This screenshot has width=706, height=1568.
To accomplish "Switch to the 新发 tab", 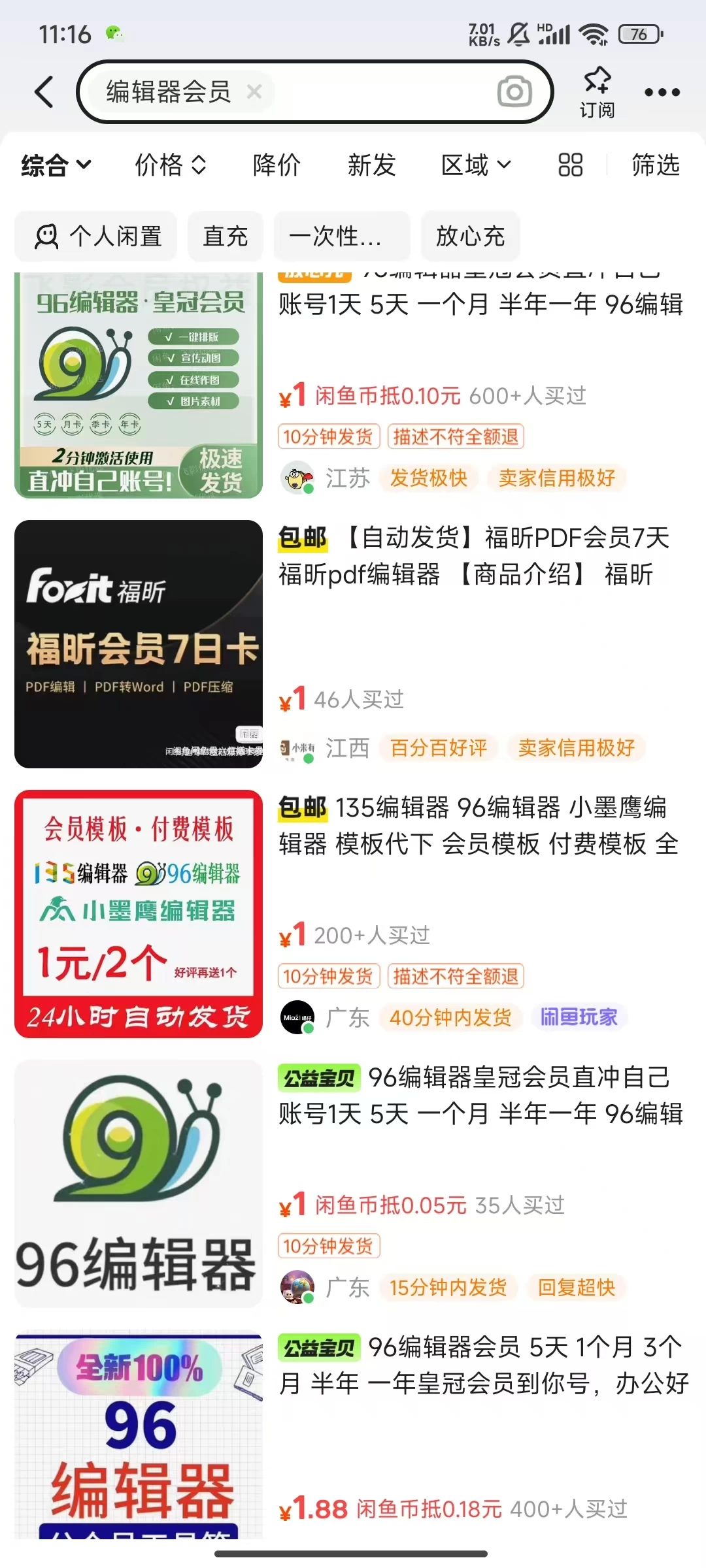I will (371, 166).
